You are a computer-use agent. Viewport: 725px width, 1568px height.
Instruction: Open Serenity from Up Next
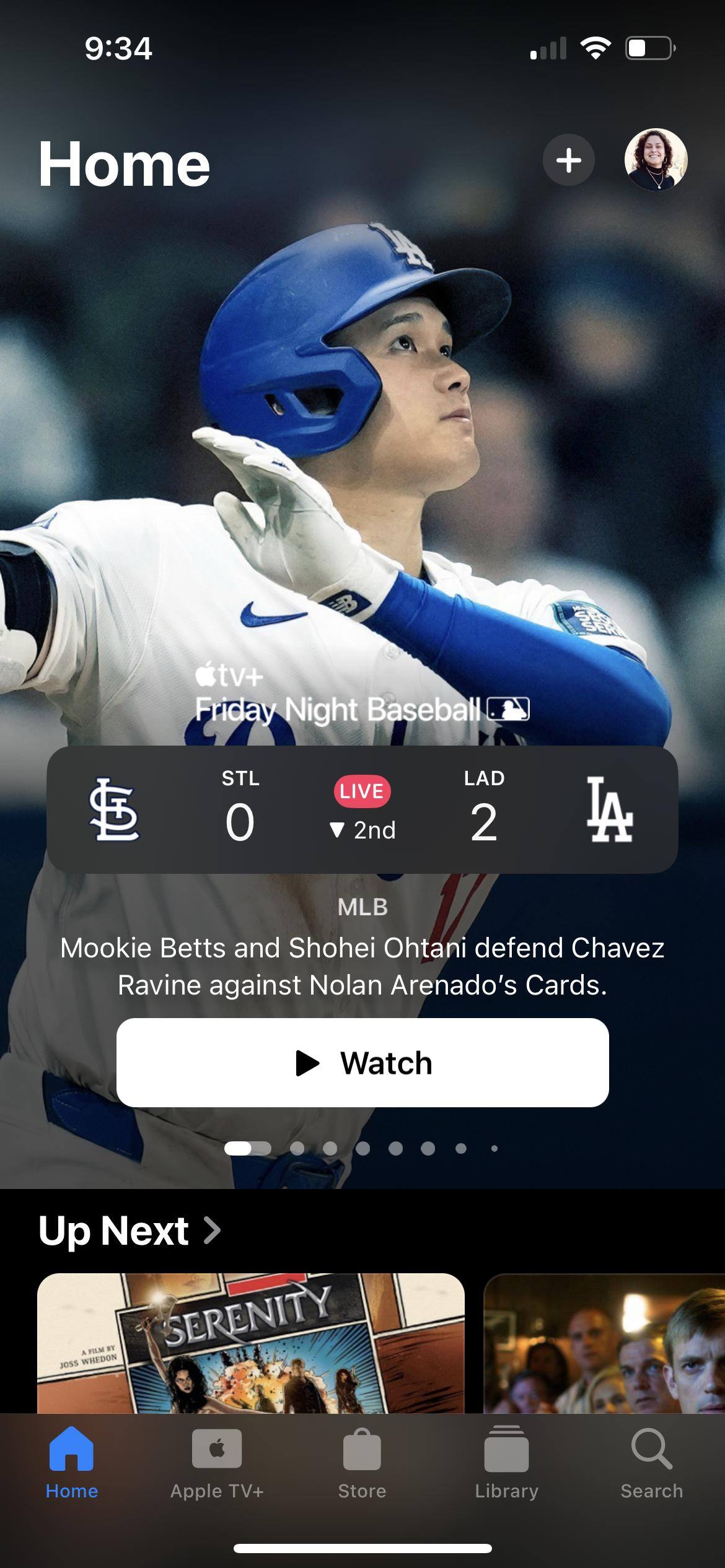pyautogui.click(x=250, y=1343)
